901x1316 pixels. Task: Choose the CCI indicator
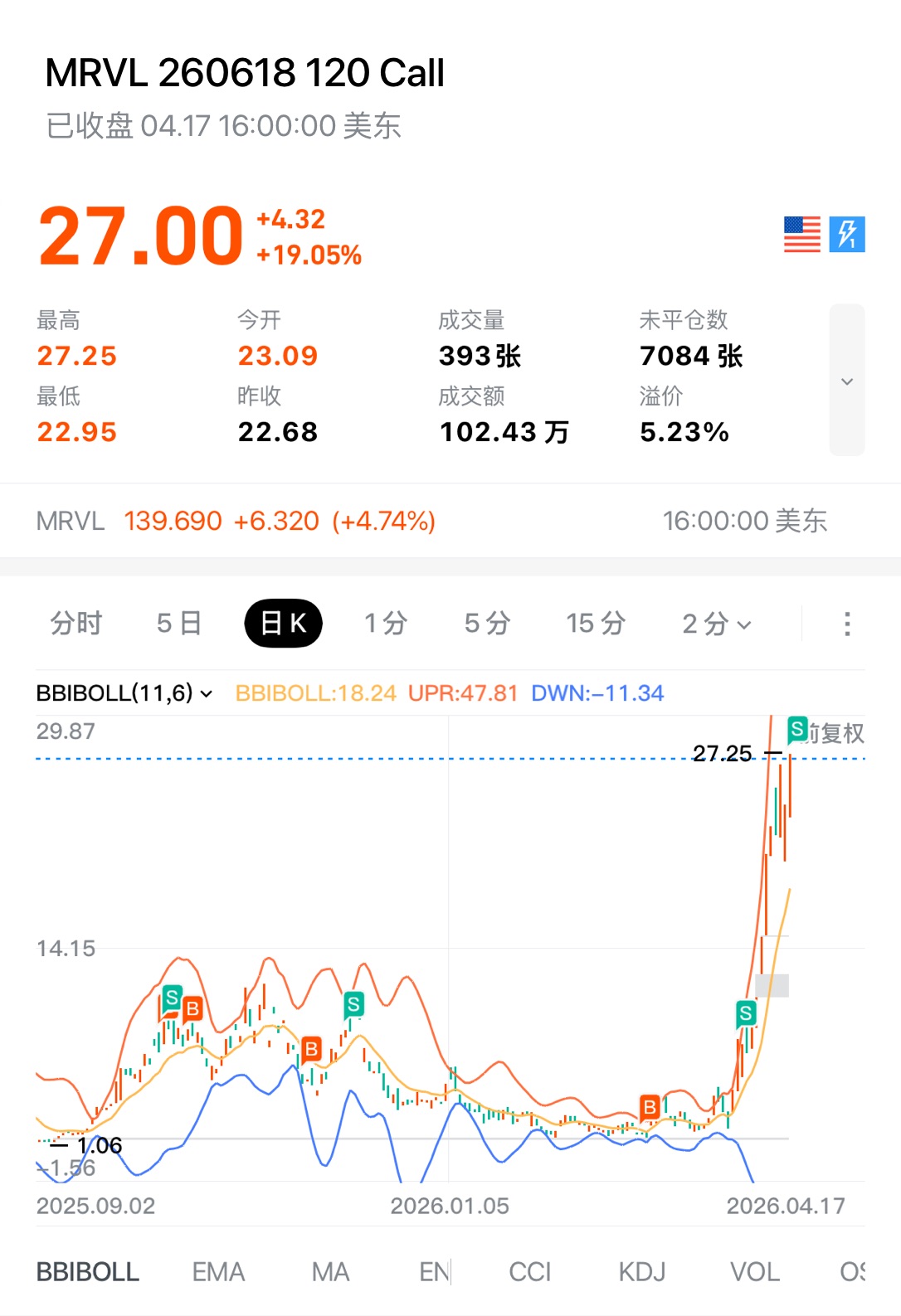tap(529, 1271)
